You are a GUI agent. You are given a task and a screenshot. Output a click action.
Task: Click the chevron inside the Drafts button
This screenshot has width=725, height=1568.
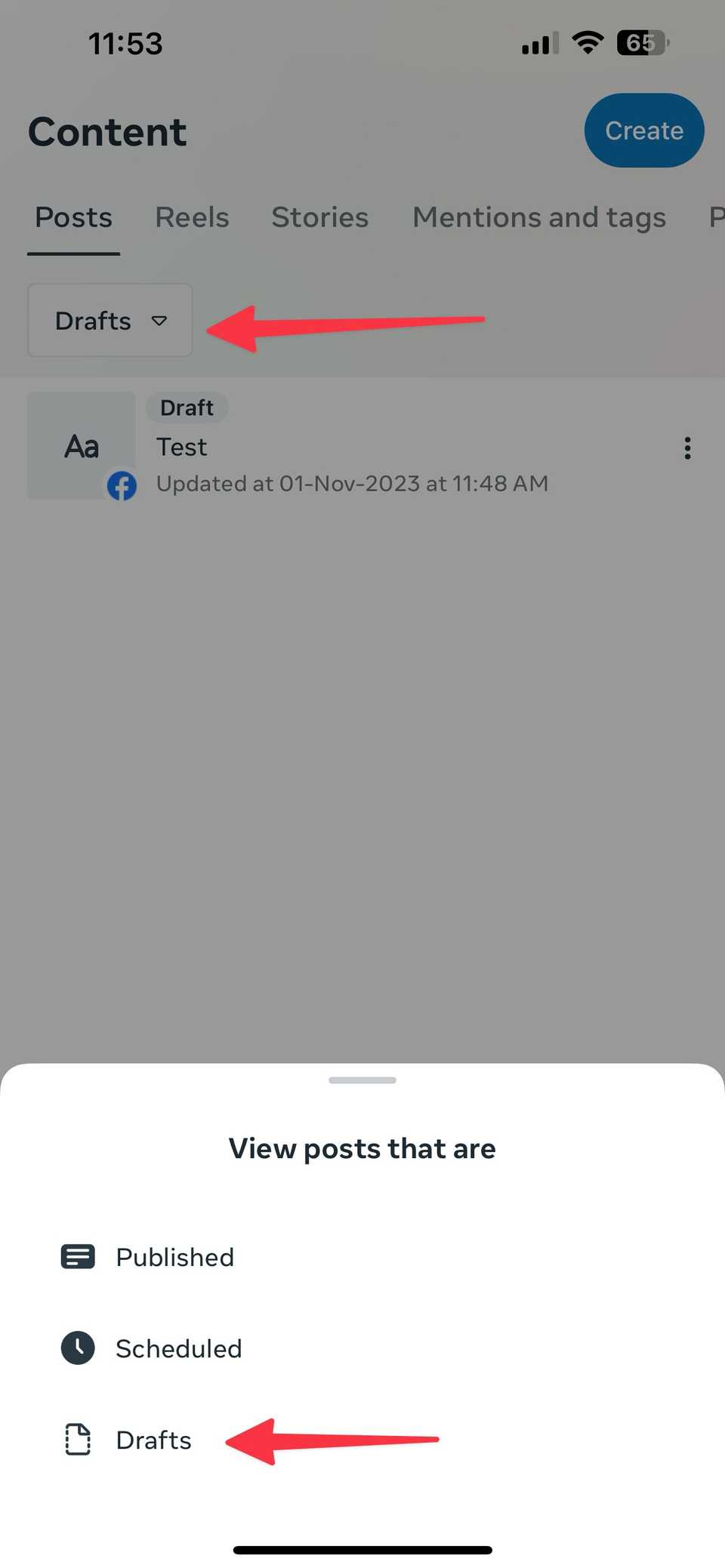(160, 320)
